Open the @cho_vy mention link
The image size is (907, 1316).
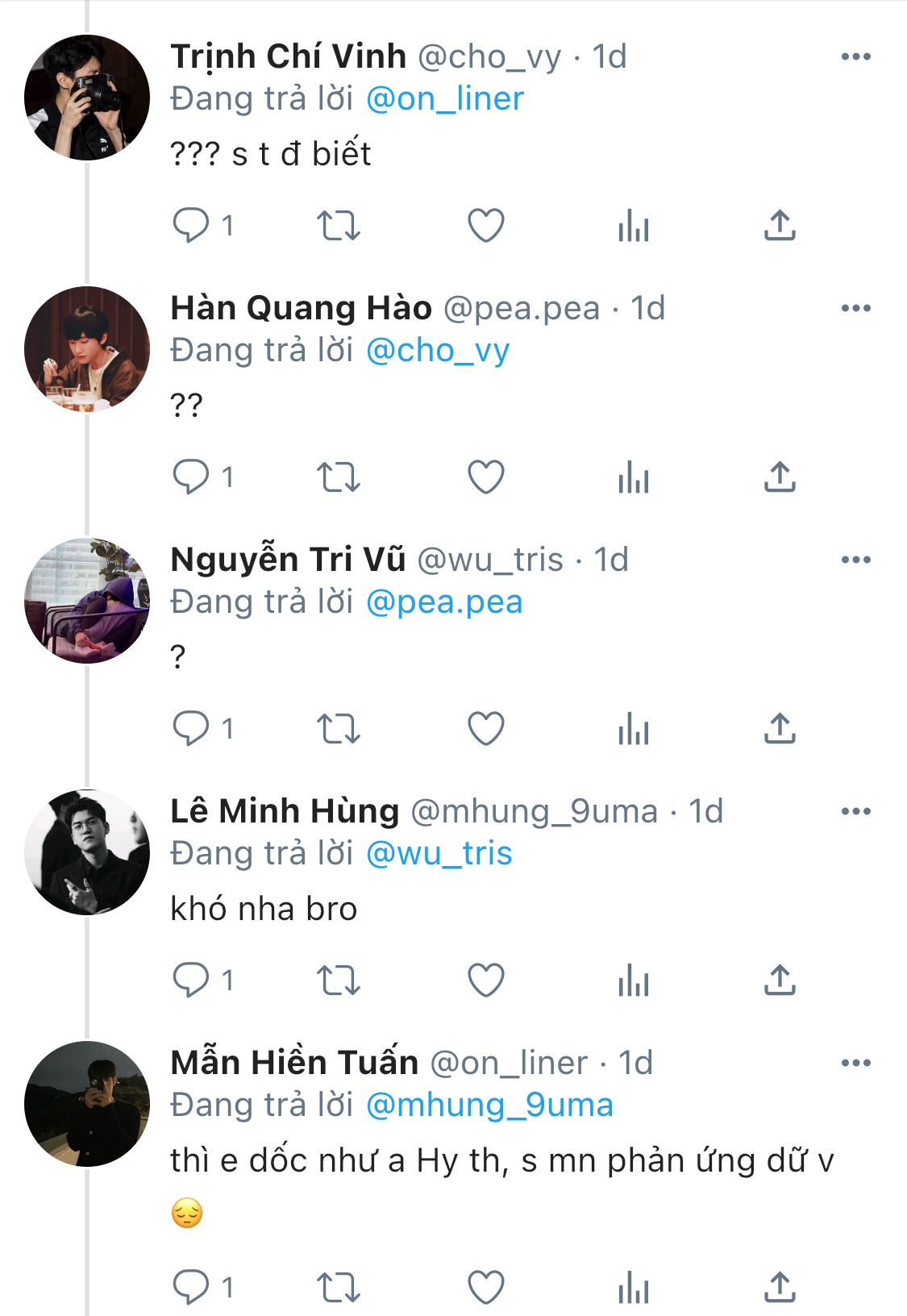click(438, 351)
